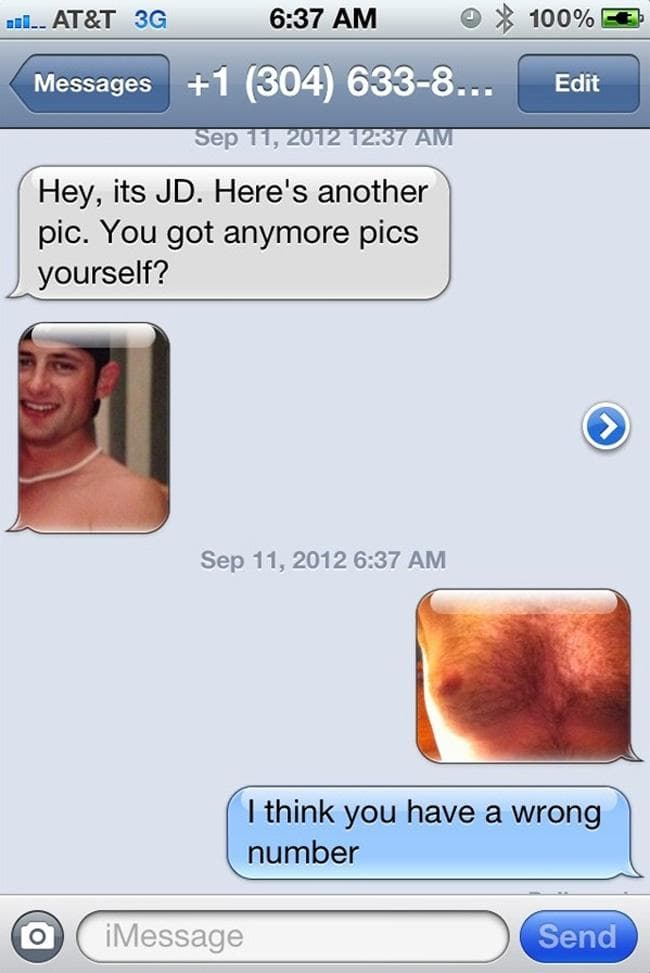650x973 pixels.
Task: Focus the iMessage text field
Action: tap(290, 936)
